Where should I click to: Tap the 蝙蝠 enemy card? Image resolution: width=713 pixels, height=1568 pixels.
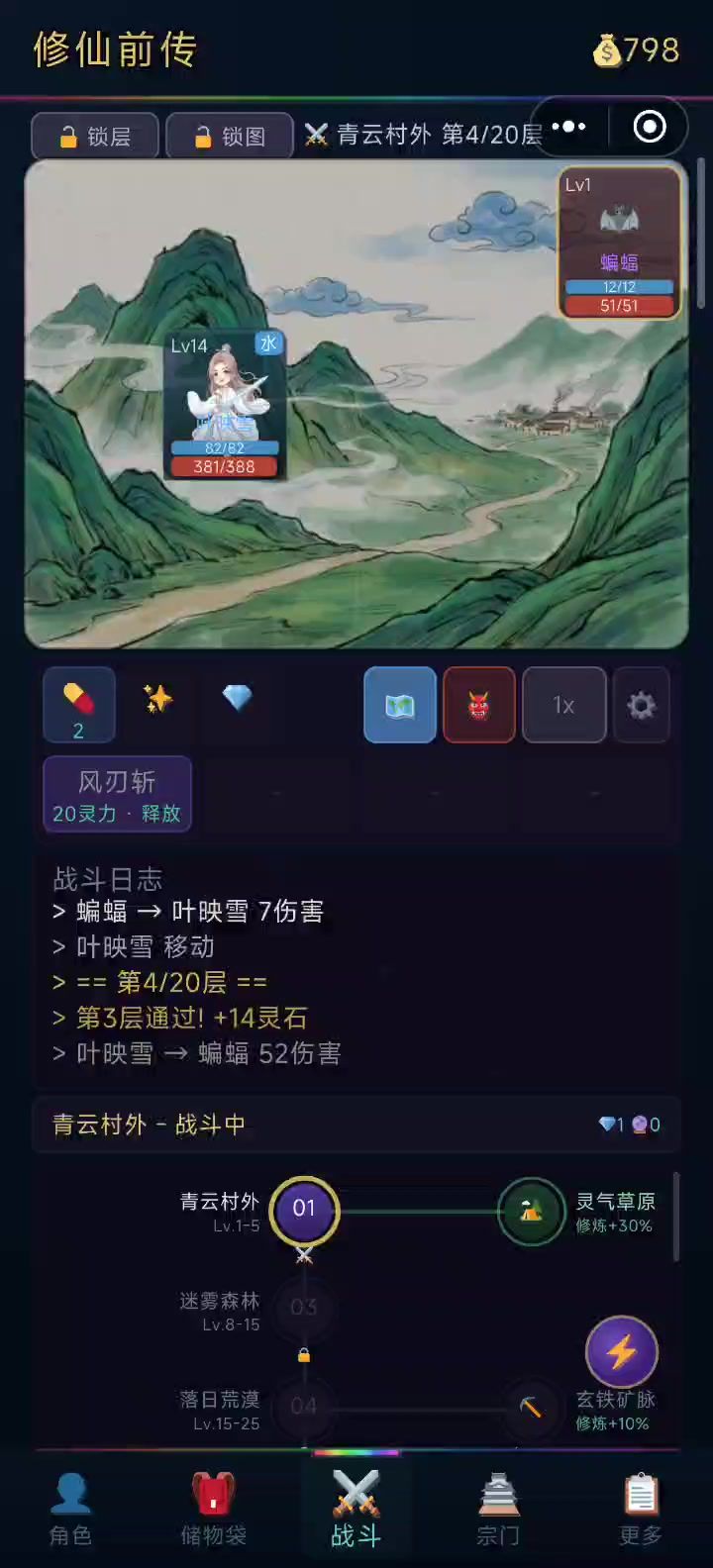tap(619, 243)
